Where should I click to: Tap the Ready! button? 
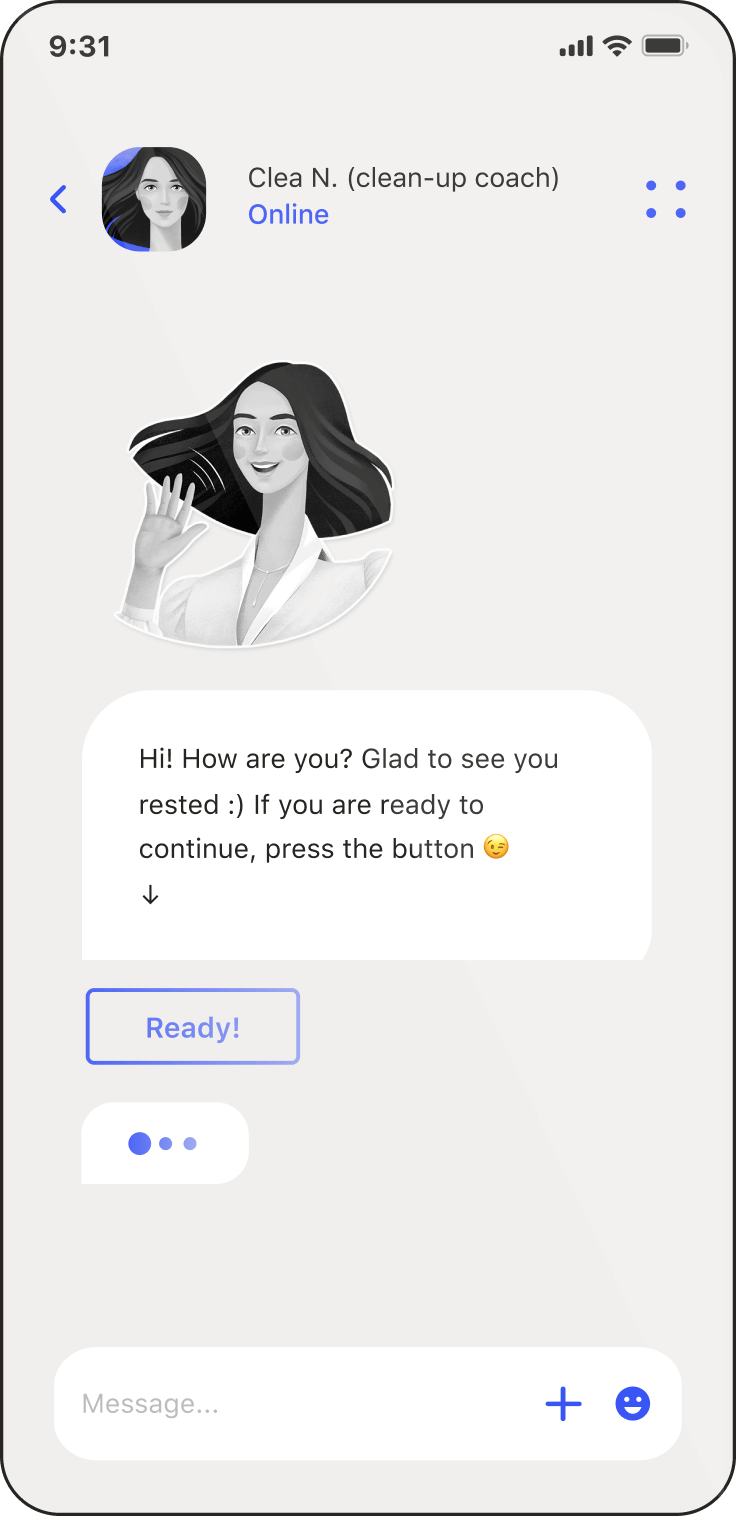(193, 1027)
